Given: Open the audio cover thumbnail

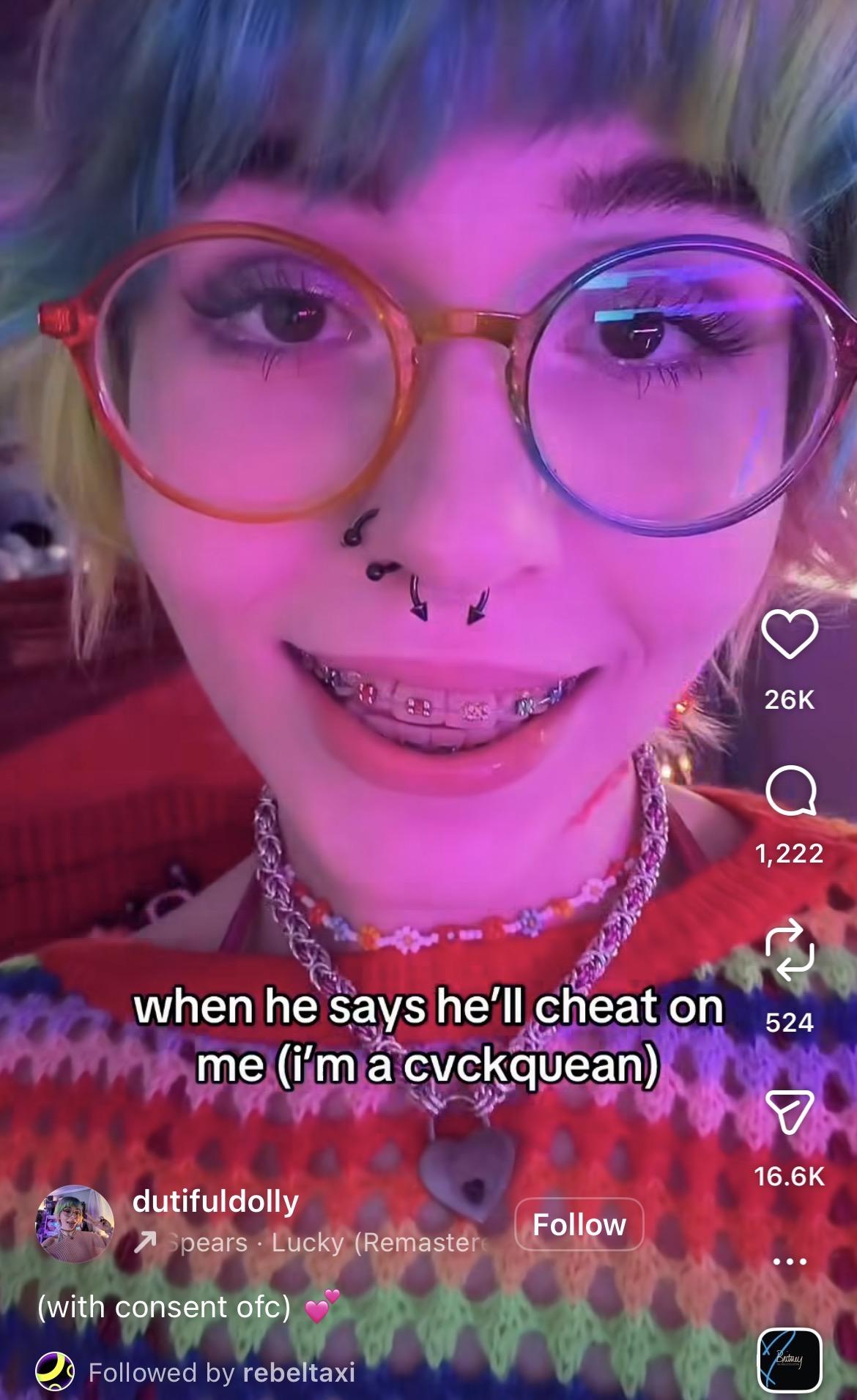Looking at the screenshot, I should [790, 1356].
